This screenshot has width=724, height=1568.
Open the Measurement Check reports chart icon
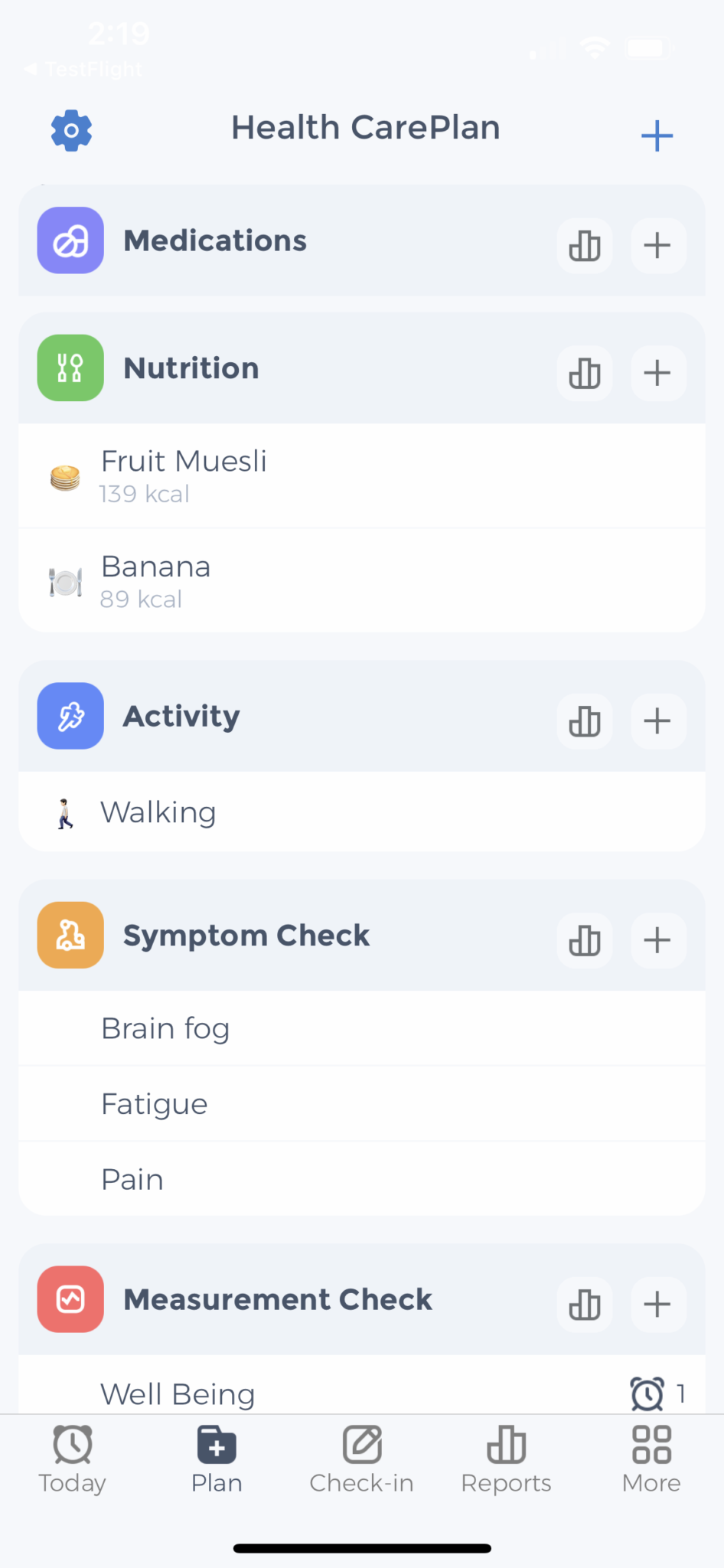click(584, 1305)
